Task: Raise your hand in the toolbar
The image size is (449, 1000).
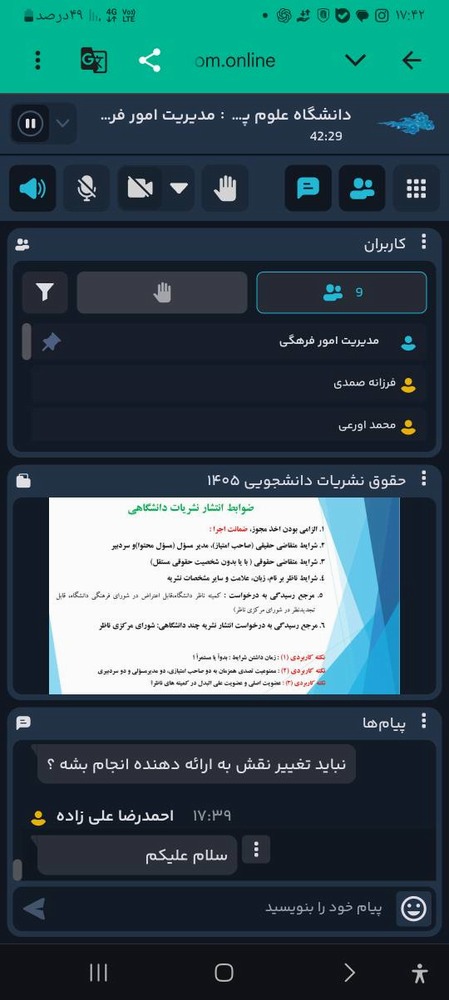Action: coord(225,188)
